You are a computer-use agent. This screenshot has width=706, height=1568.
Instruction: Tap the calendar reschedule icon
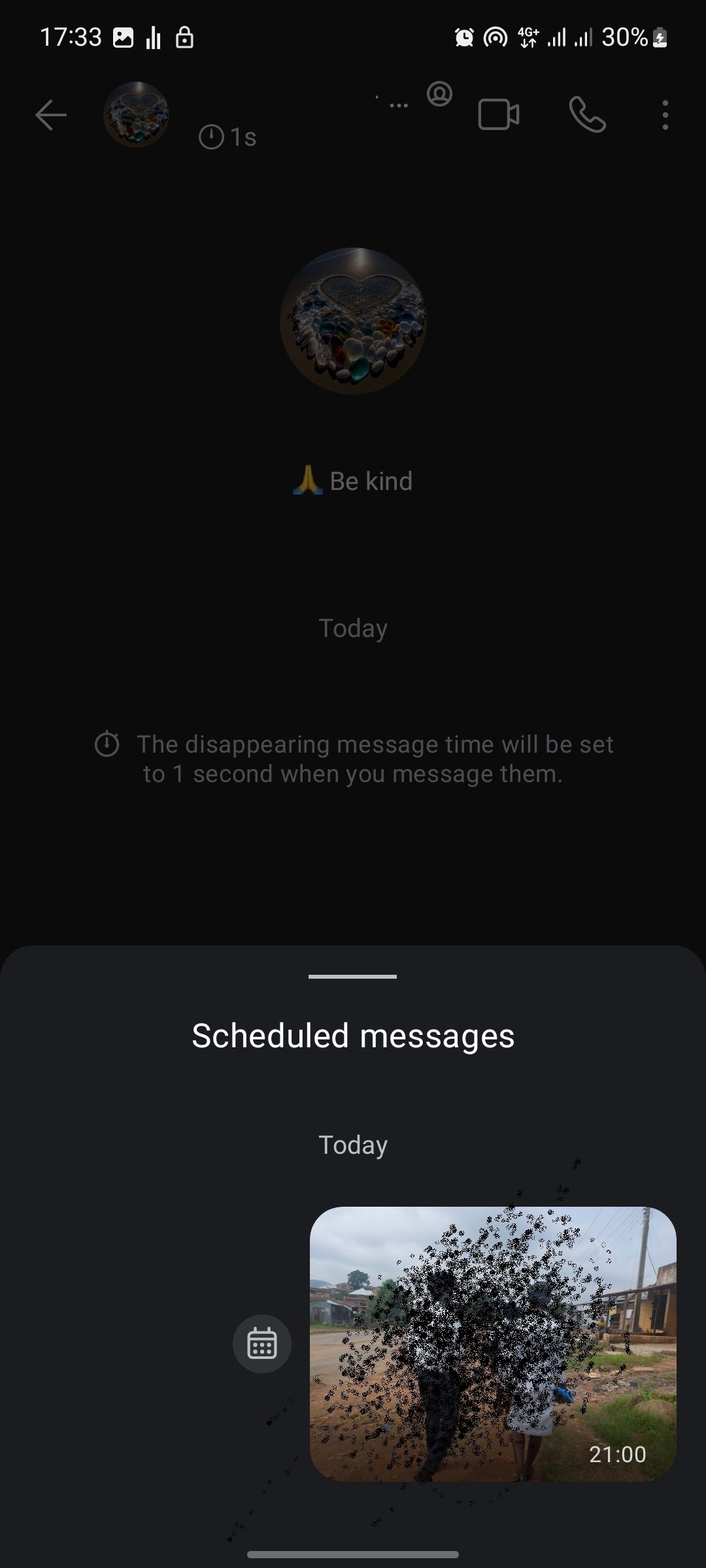point(261,1344)
